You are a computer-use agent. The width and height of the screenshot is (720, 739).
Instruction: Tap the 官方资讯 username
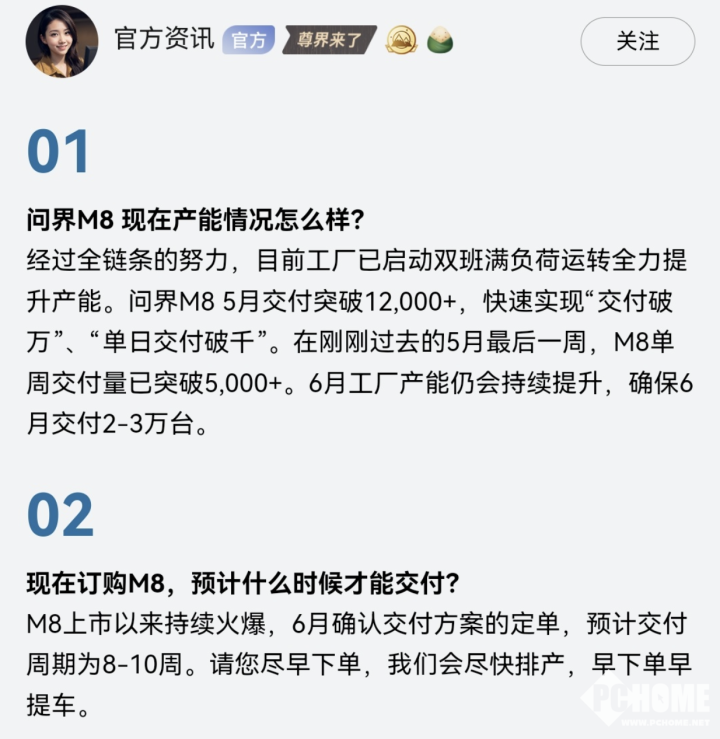point(164,40)
